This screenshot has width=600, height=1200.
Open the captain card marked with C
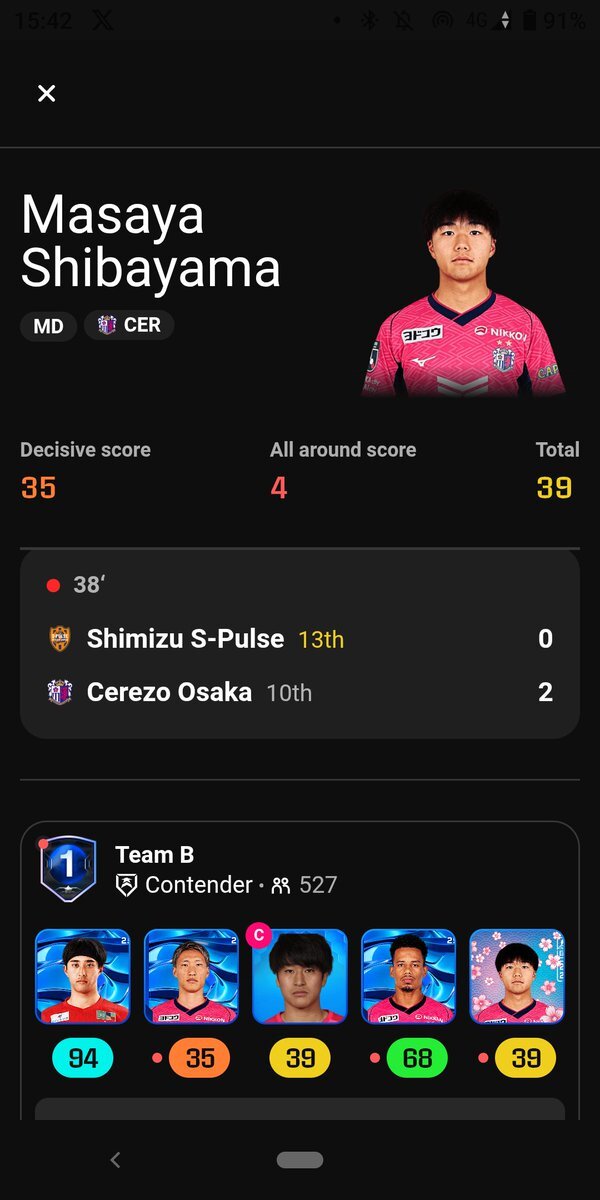click(x=300, y=977)
